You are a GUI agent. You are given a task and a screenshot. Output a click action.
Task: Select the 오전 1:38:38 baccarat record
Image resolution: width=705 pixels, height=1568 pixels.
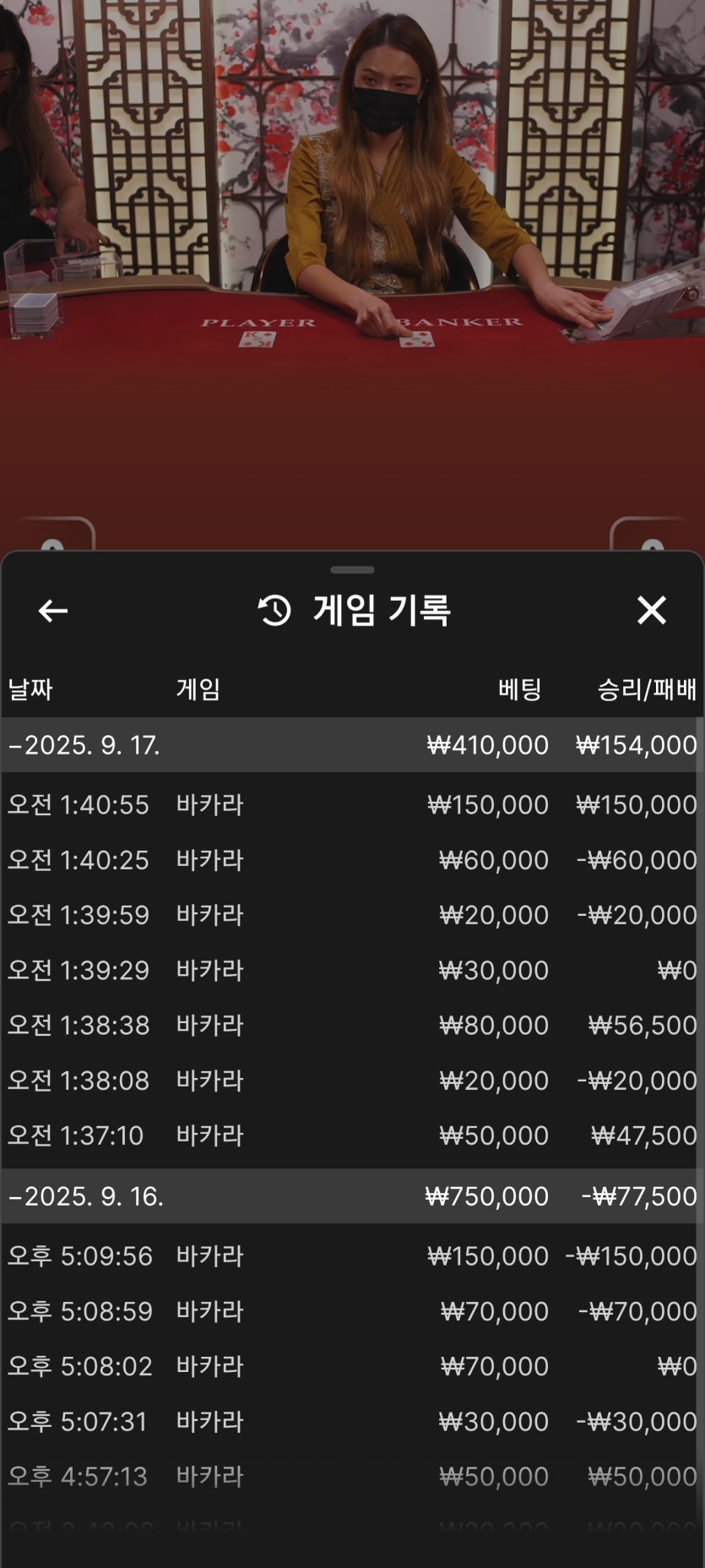click(351, 1025)
